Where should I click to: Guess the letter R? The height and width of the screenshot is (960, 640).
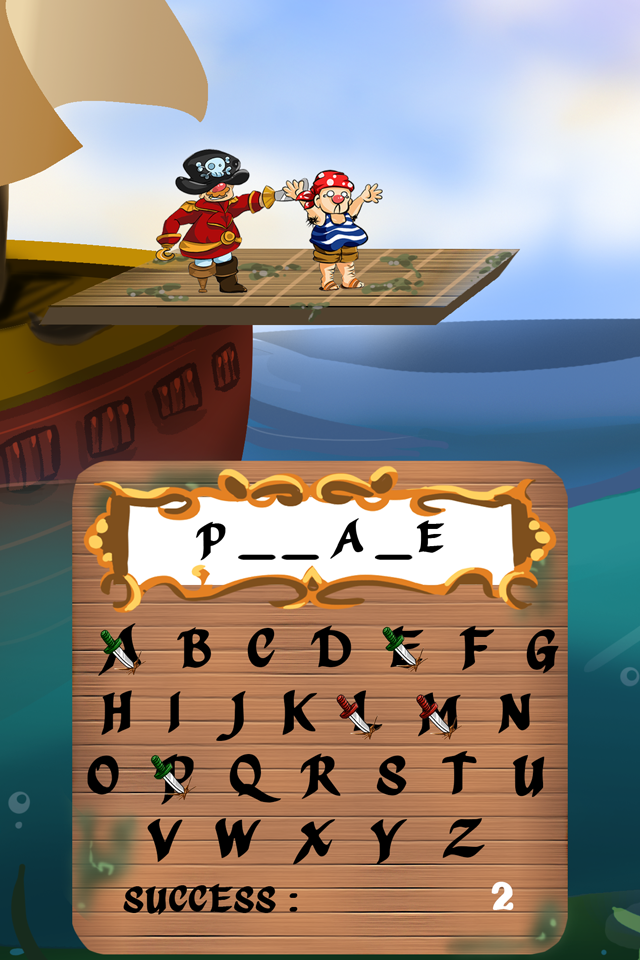(321, 775)
